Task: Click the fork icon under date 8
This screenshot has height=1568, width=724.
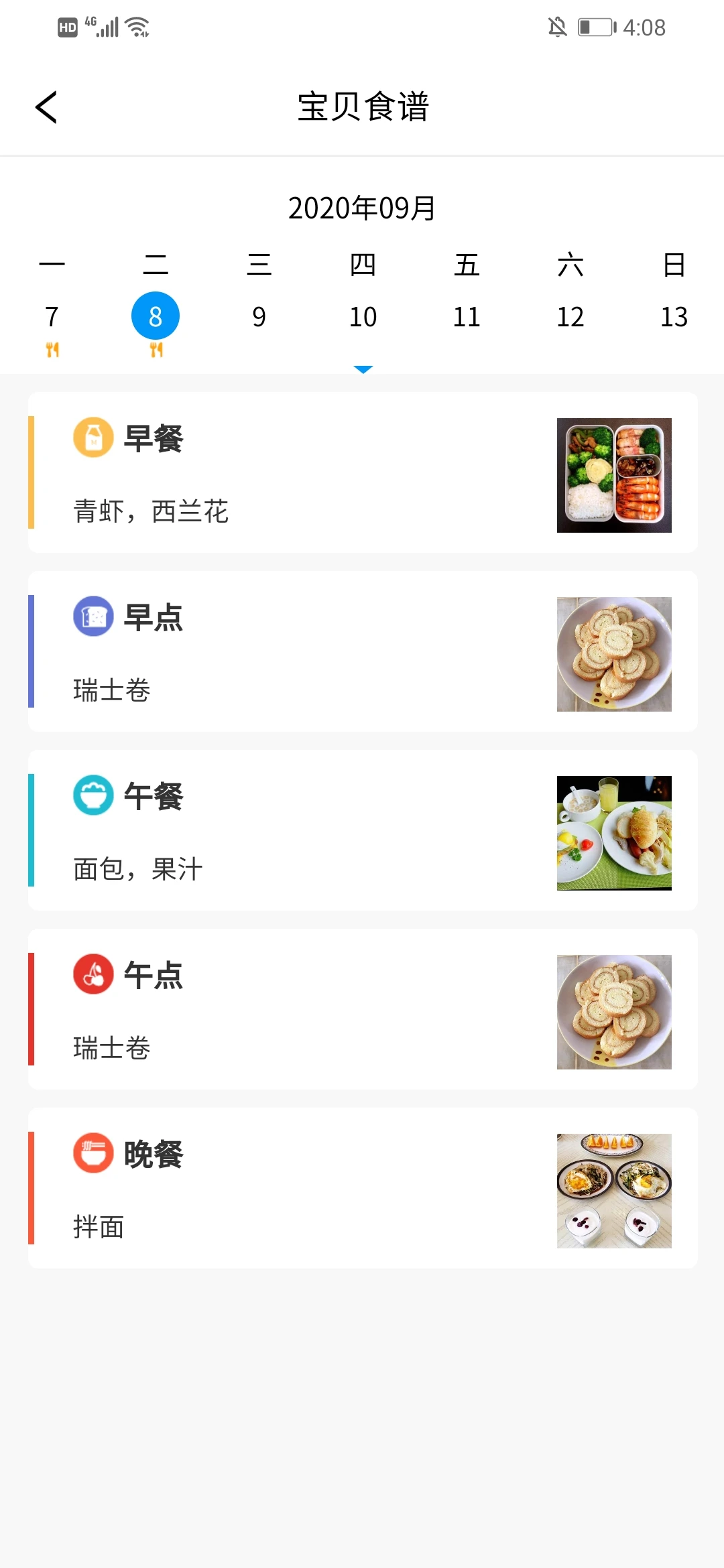Action: [156, 348]
